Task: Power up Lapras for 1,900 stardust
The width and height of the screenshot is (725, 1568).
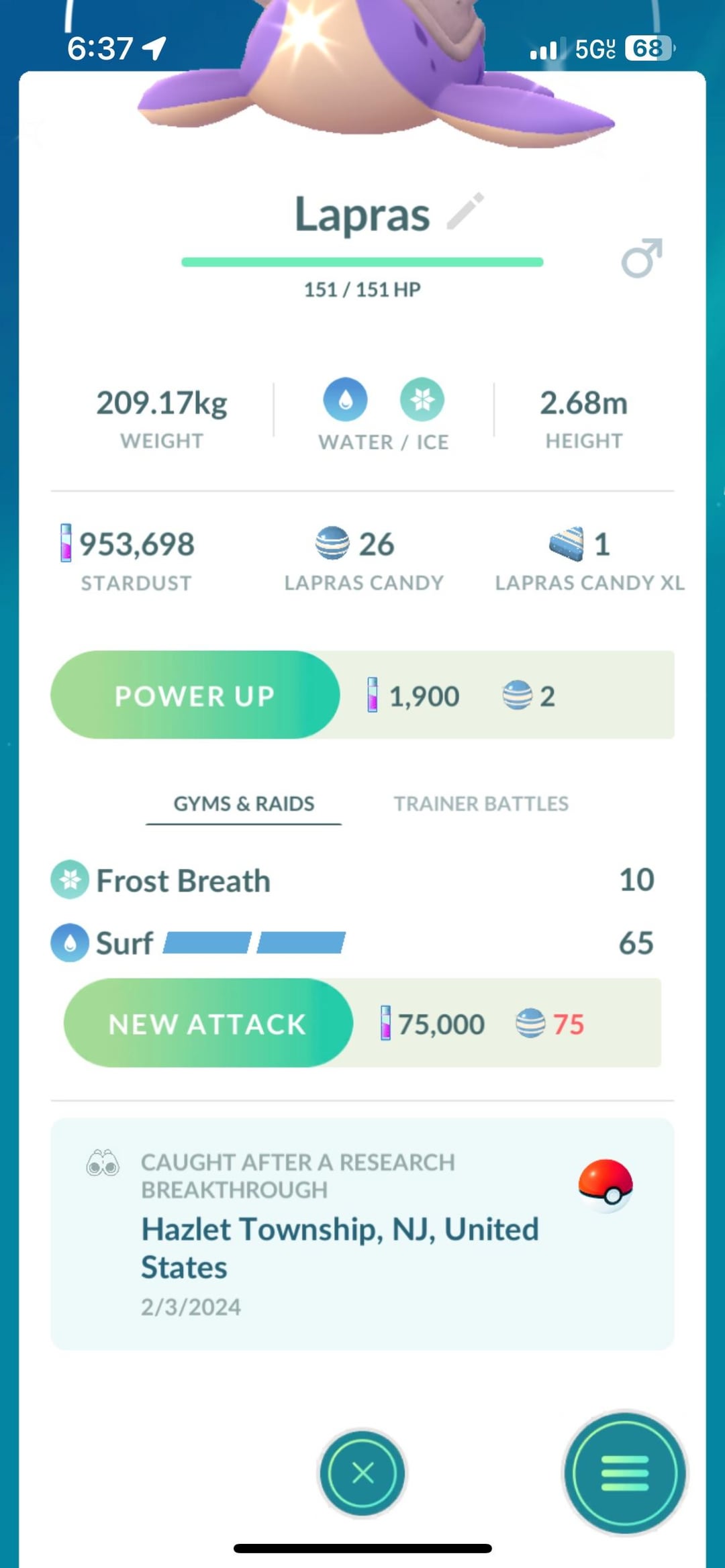Action: click(195, 695)
